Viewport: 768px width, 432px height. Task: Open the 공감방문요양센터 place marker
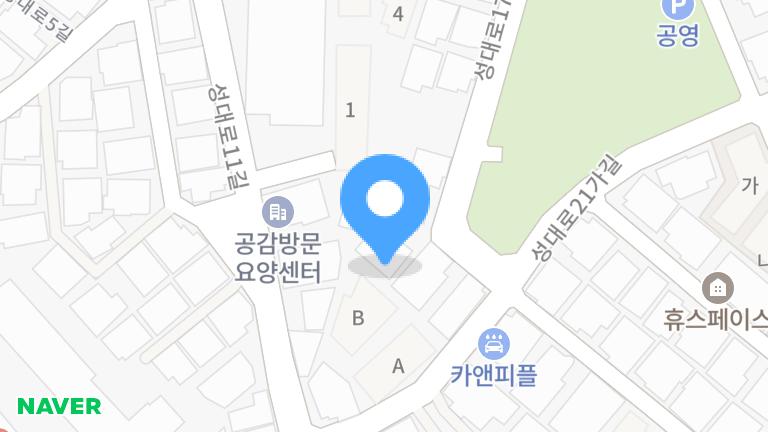click(x=277, y=211)
